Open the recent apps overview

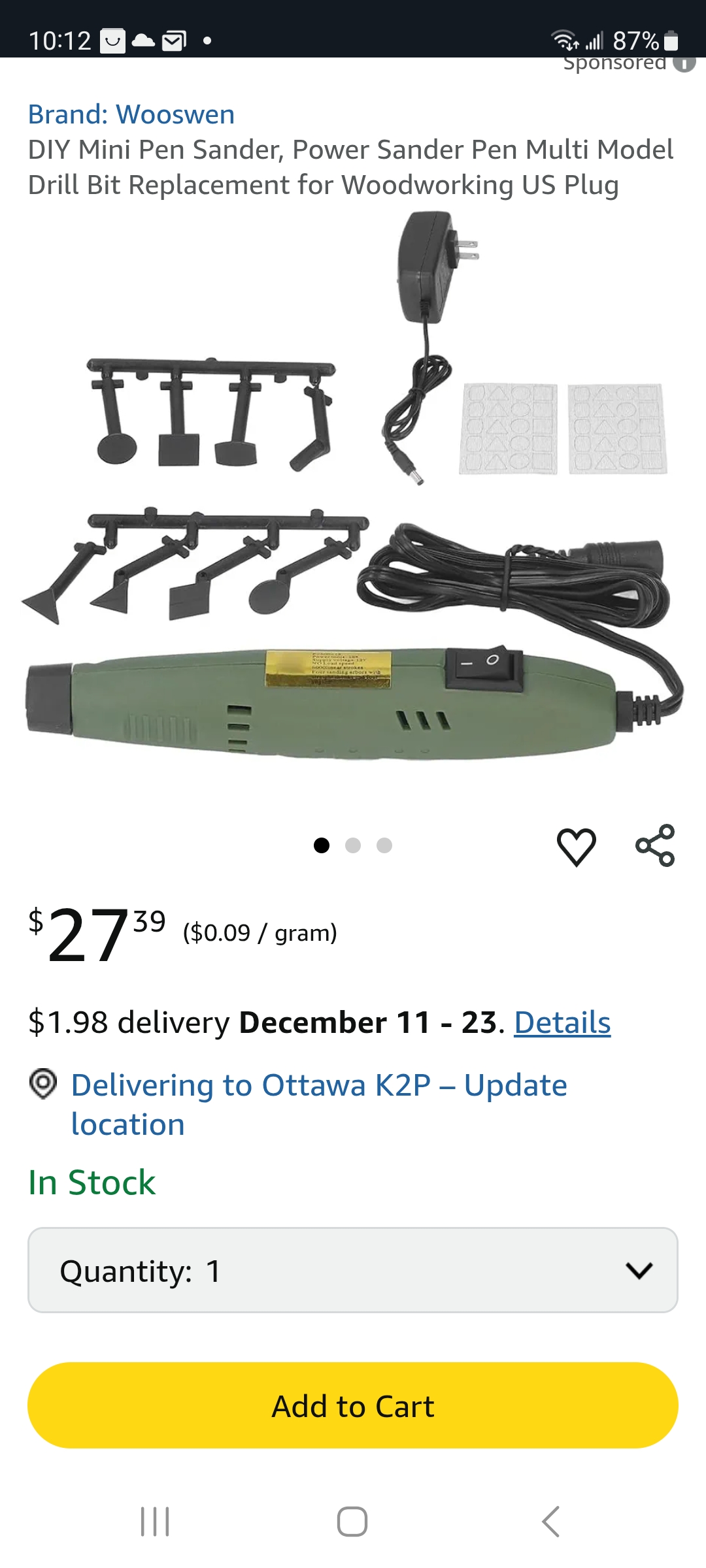[155, 1522]
